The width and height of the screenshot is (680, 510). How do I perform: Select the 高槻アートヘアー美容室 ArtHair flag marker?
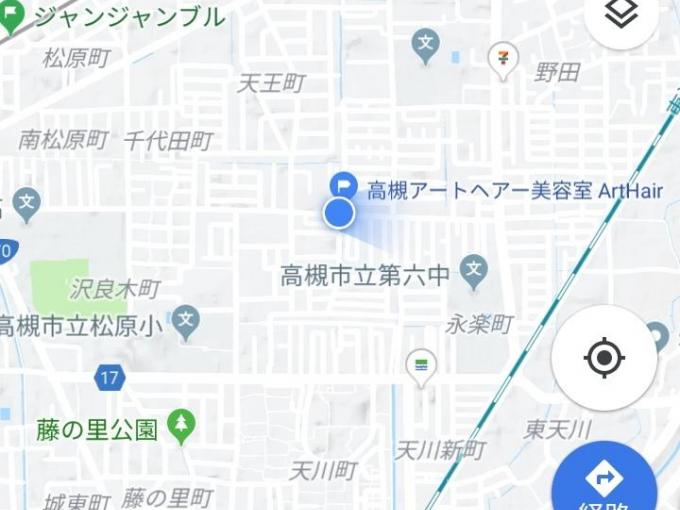click(344, 185)
